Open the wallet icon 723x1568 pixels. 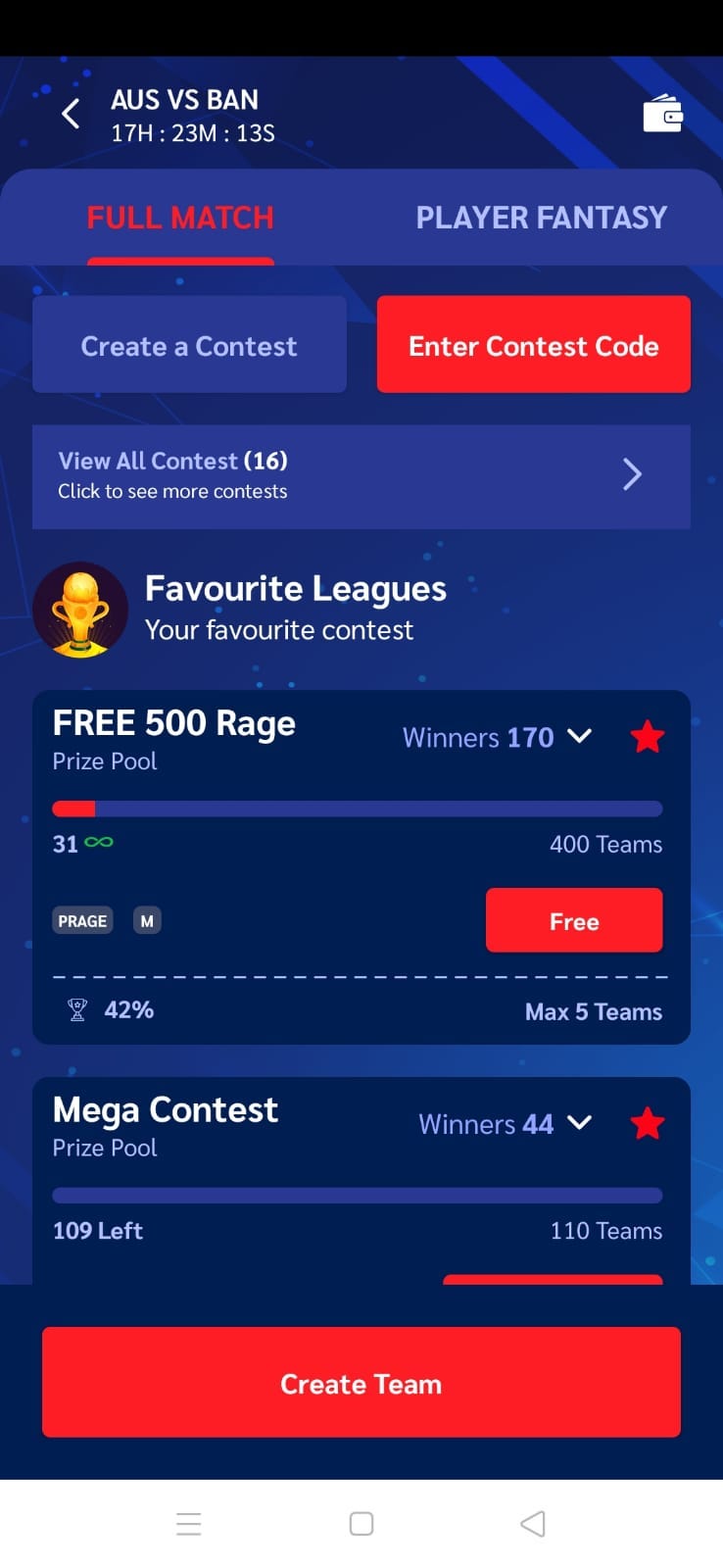[662, 114]
